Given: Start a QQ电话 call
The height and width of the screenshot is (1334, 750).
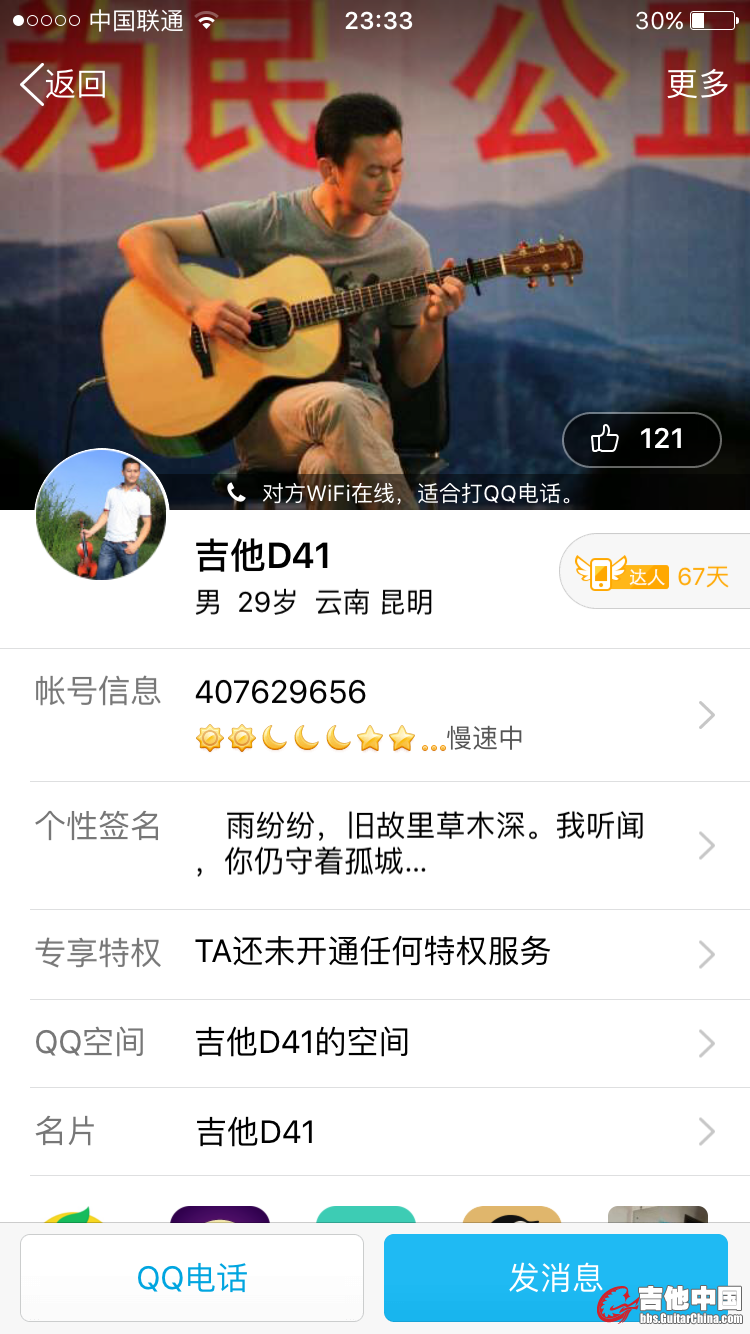Looking at the screenshot, I should 192,1278.
